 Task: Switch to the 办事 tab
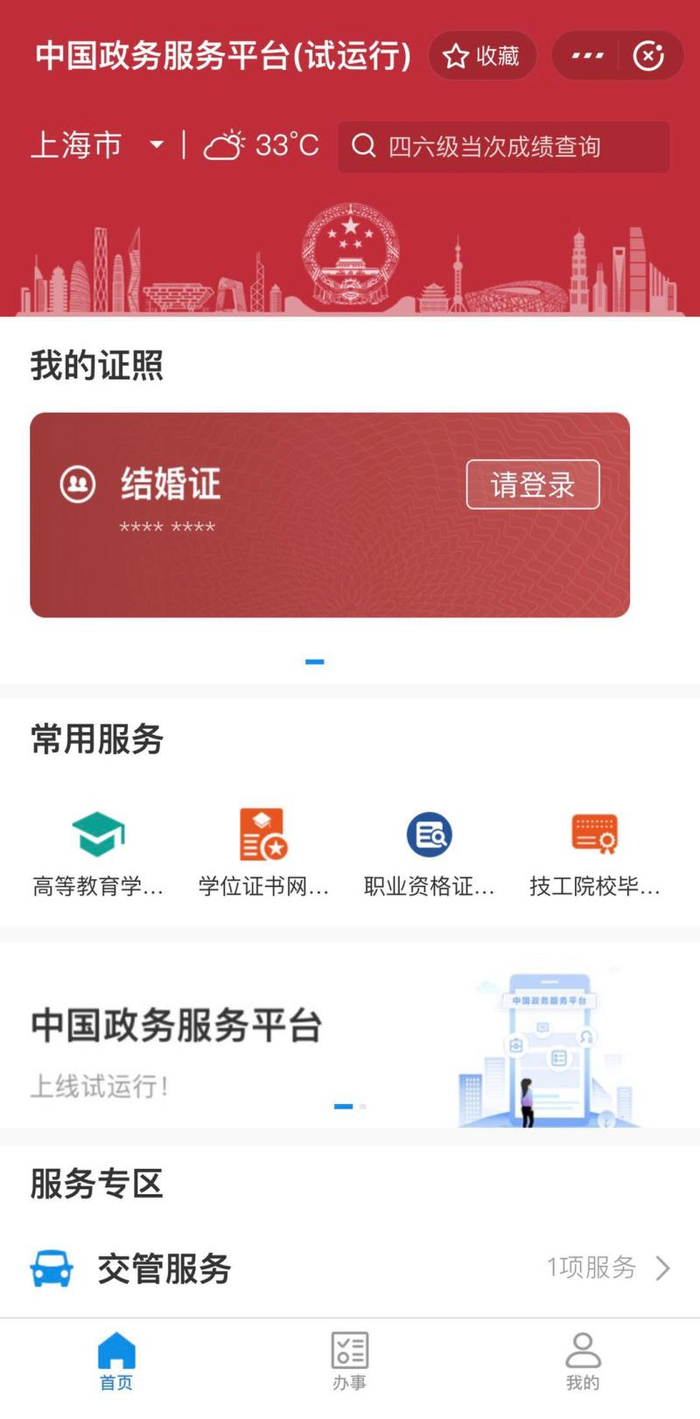click(349, 1362)
